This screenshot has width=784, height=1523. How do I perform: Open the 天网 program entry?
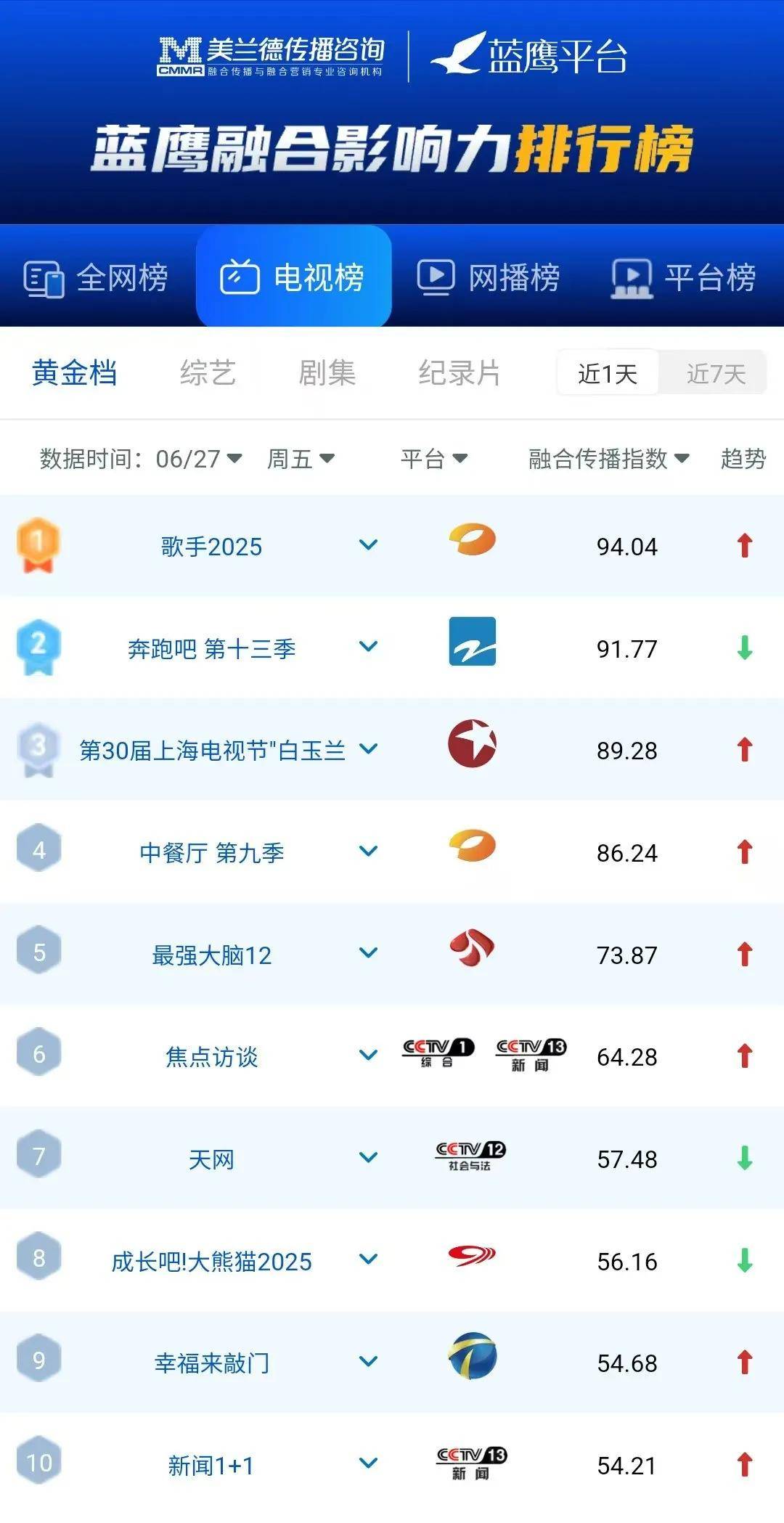tap(211, 1159)
